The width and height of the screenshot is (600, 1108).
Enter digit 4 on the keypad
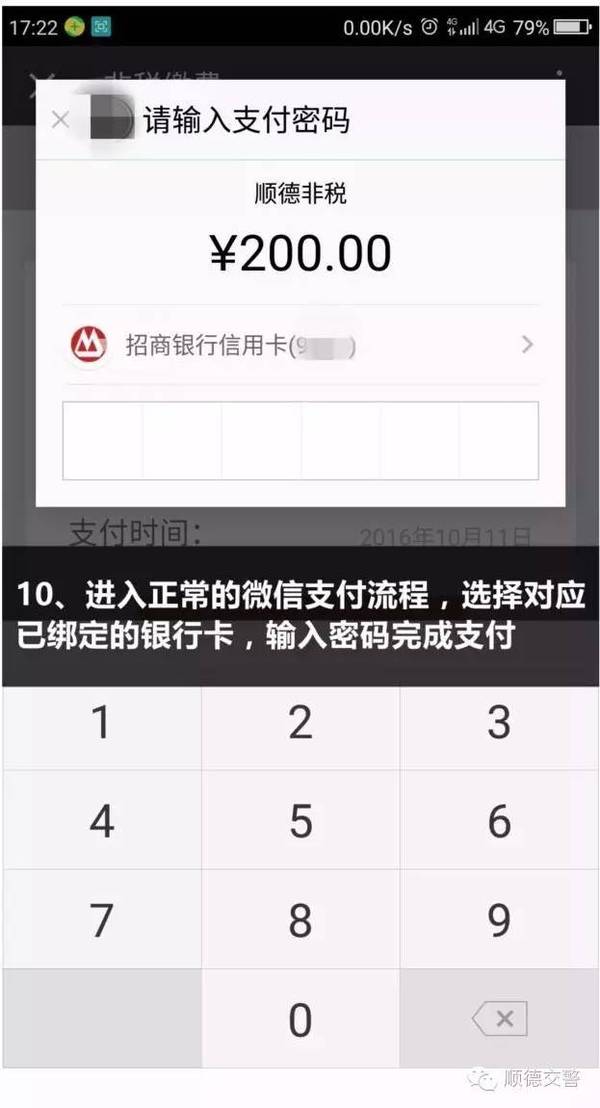click(x=101, y=821)
